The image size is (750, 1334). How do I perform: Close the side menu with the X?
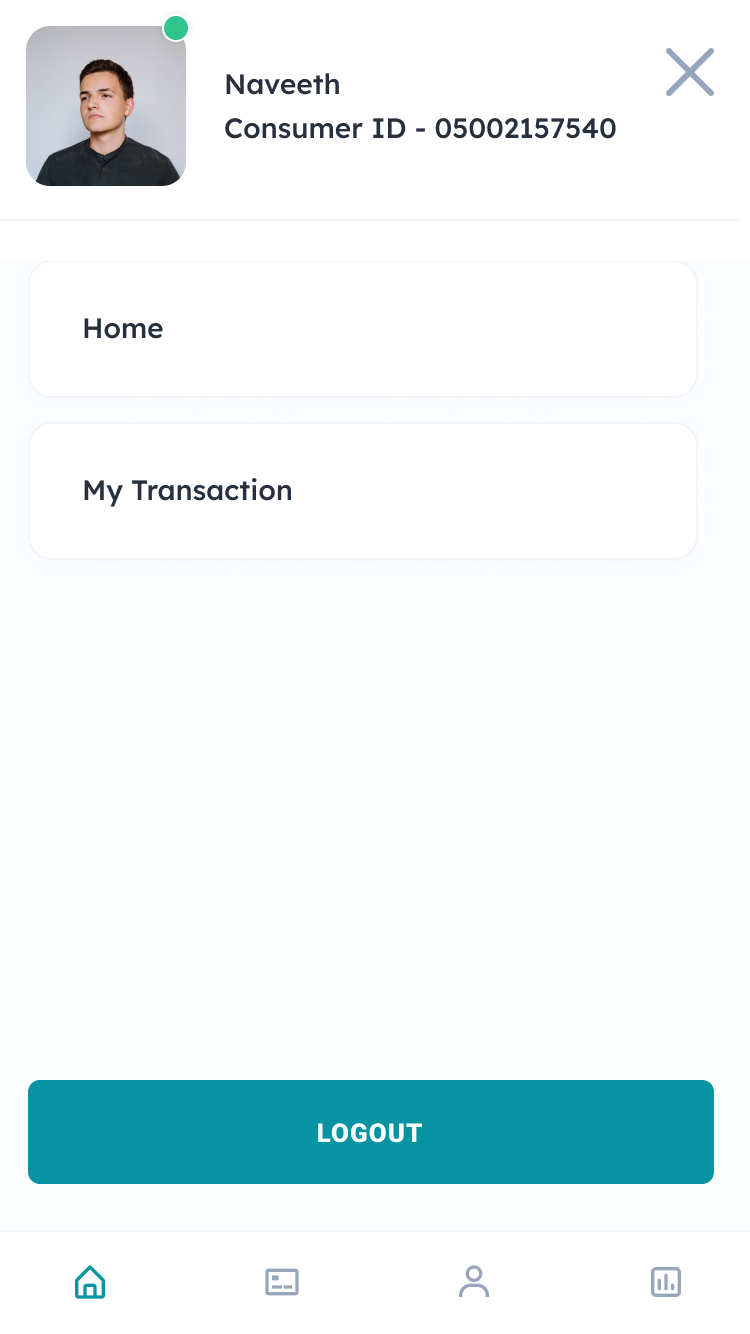[x=690, y=72]
